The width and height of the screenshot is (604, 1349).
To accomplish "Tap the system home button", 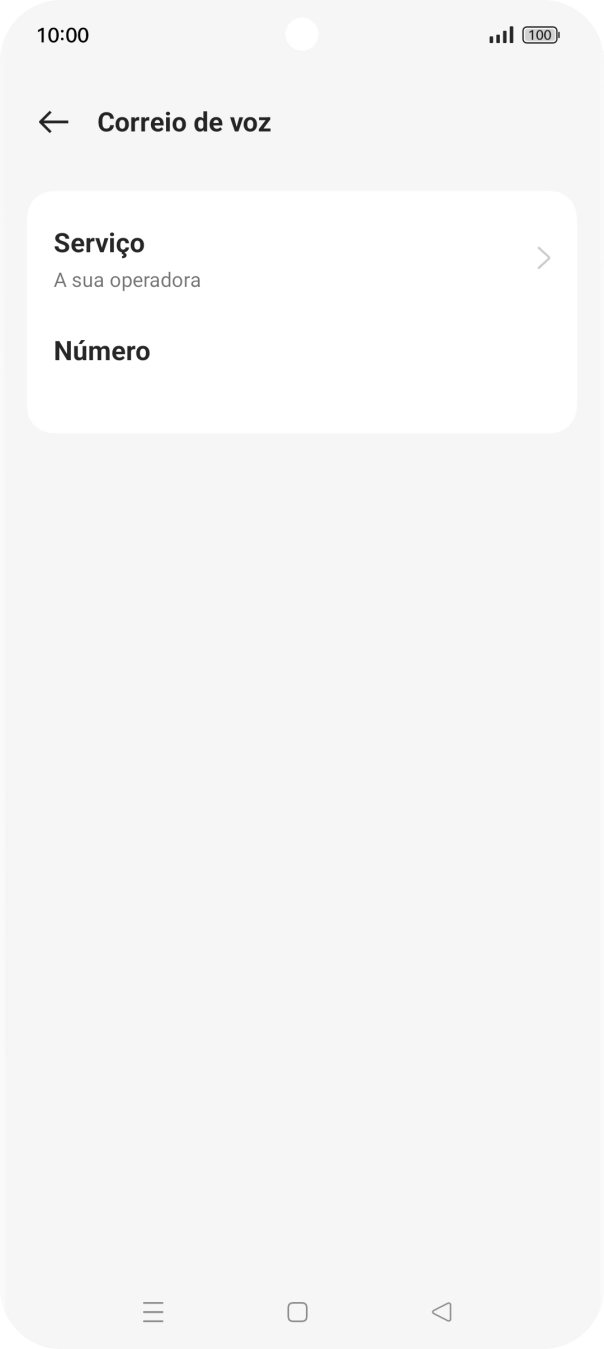I will pyautogui.click(x=297, y=1312).
